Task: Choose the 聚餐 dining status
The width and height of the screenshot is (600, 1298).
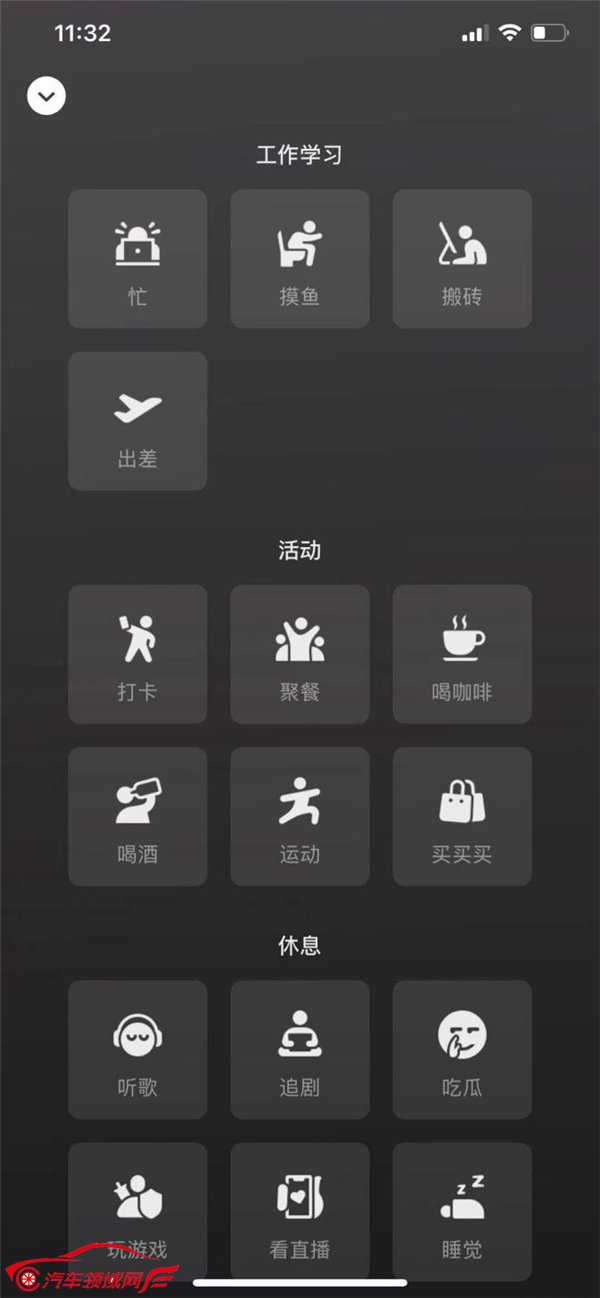Action: click(300, 654)
